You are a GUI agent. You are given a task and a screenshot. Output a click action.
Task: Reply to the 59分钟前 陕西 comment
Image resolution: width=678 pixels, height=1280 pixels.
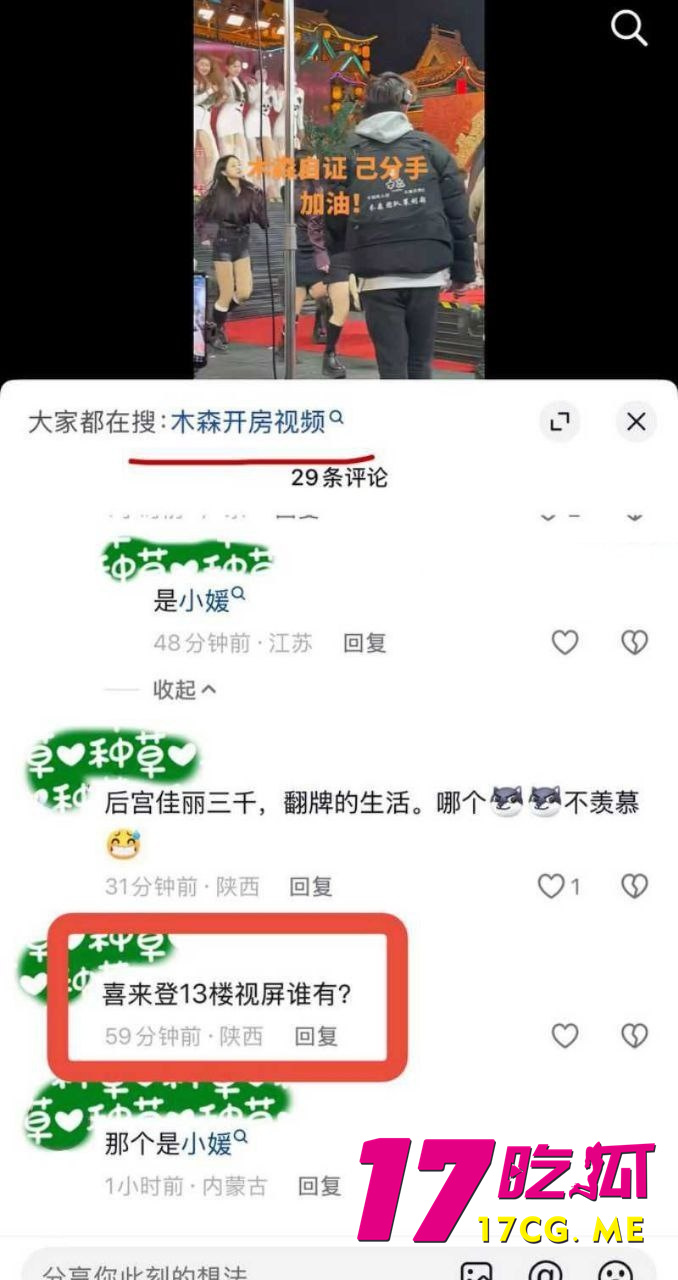point(316,1036)
